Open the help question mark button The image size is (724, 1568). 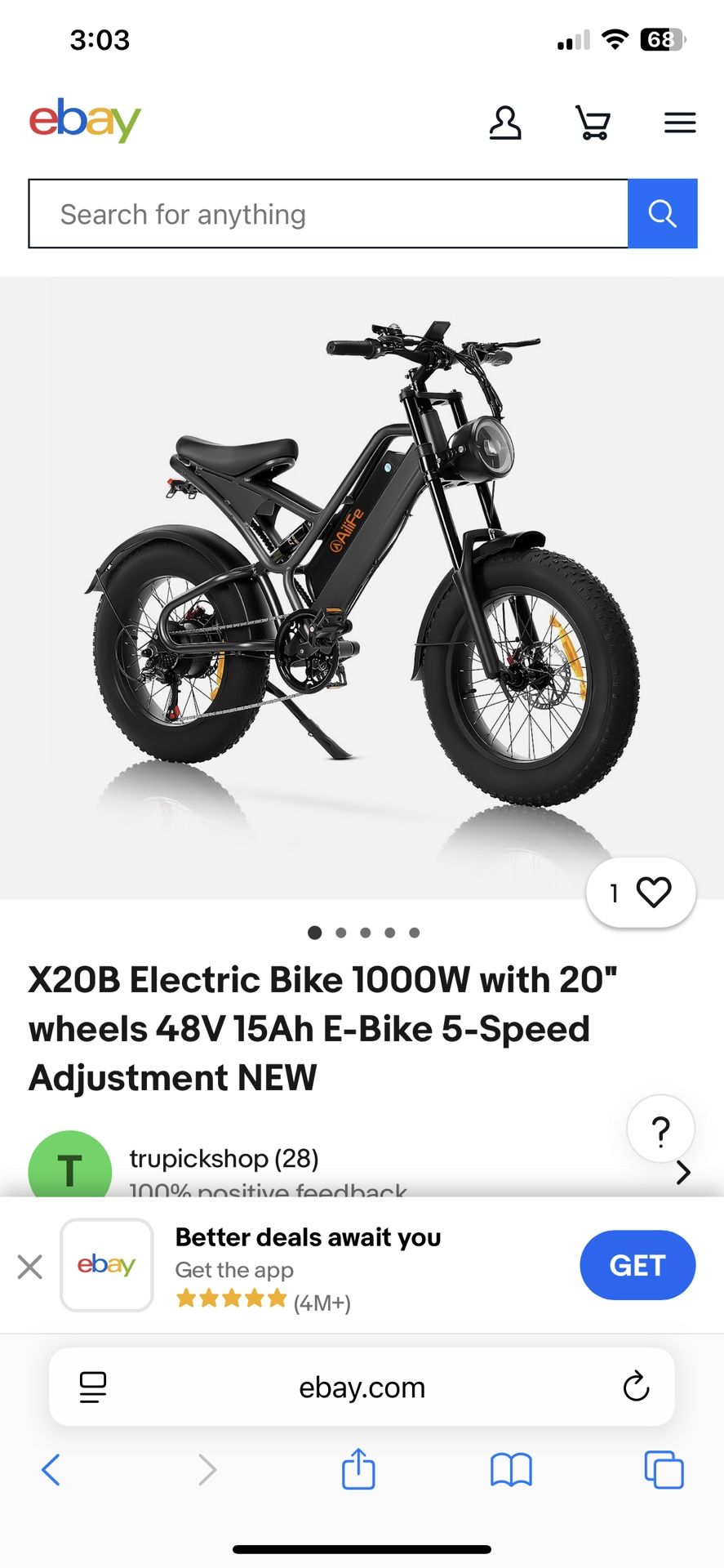click(660, 1129)
